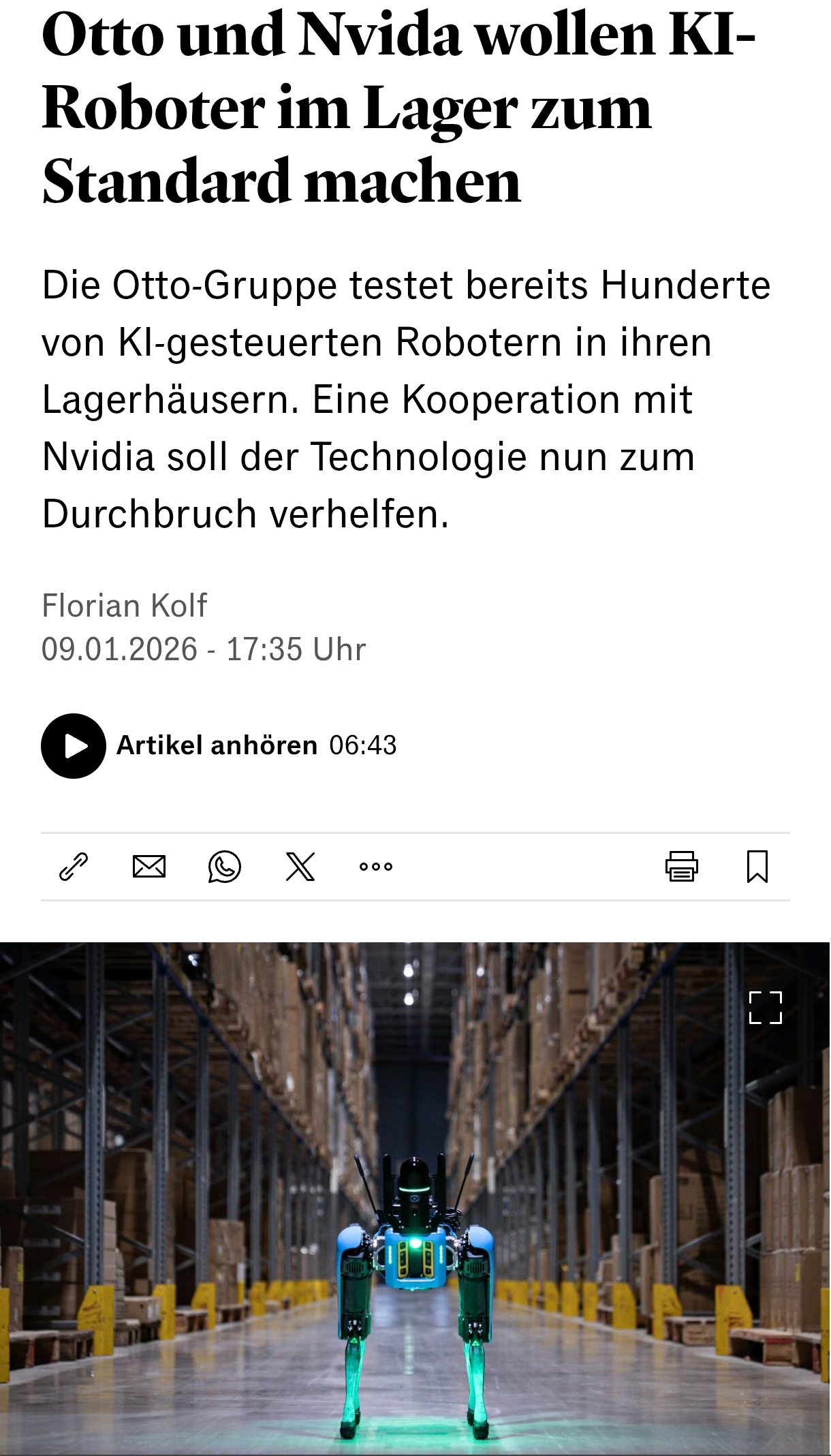Share the article on X
The width and height of the screenshot is (831, 1456).
coord(300,867)
